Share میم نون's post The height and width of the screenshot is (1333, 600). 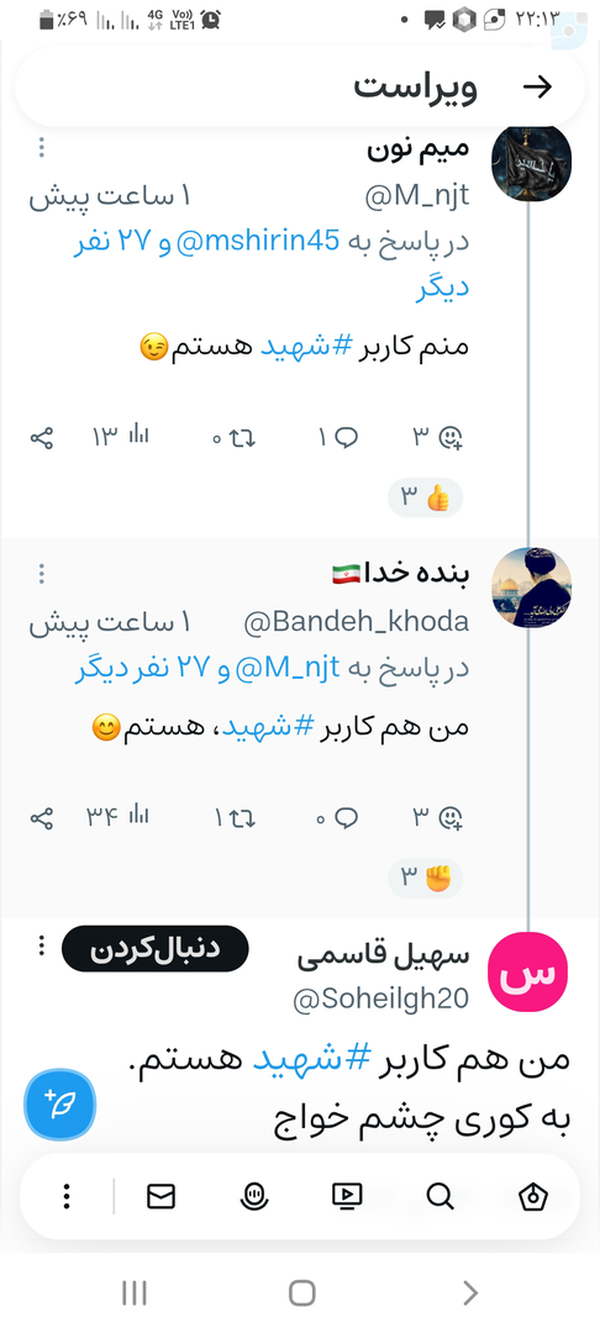[42, 436]
